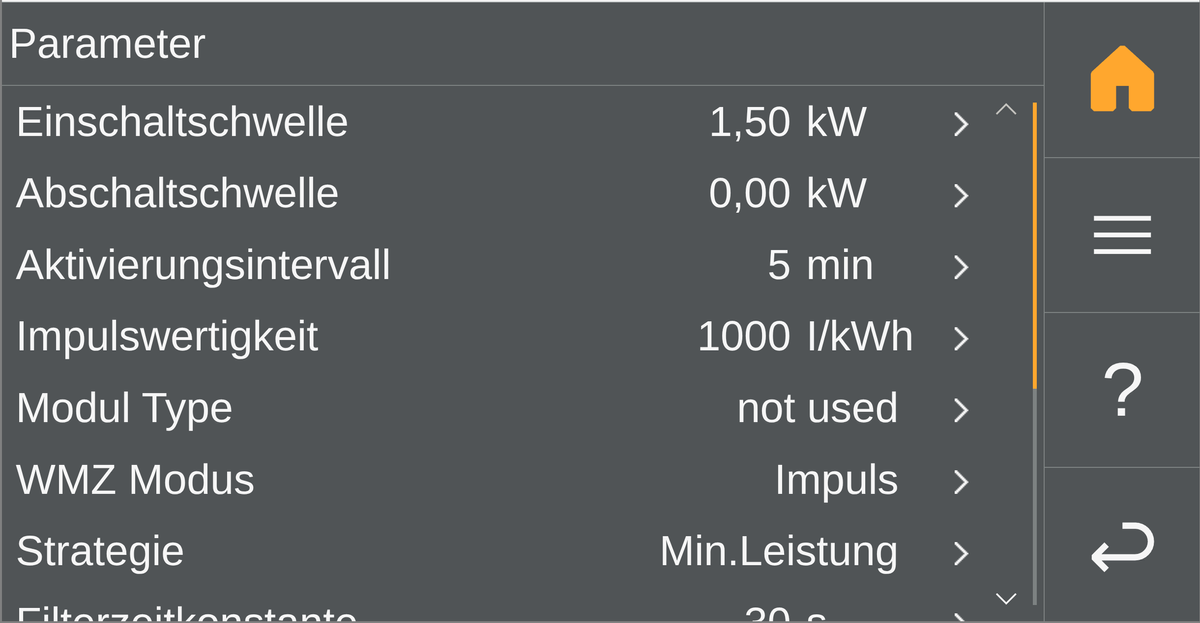Go to the home screen icon
1200x623 pixels.
[x=1122, y=79]
